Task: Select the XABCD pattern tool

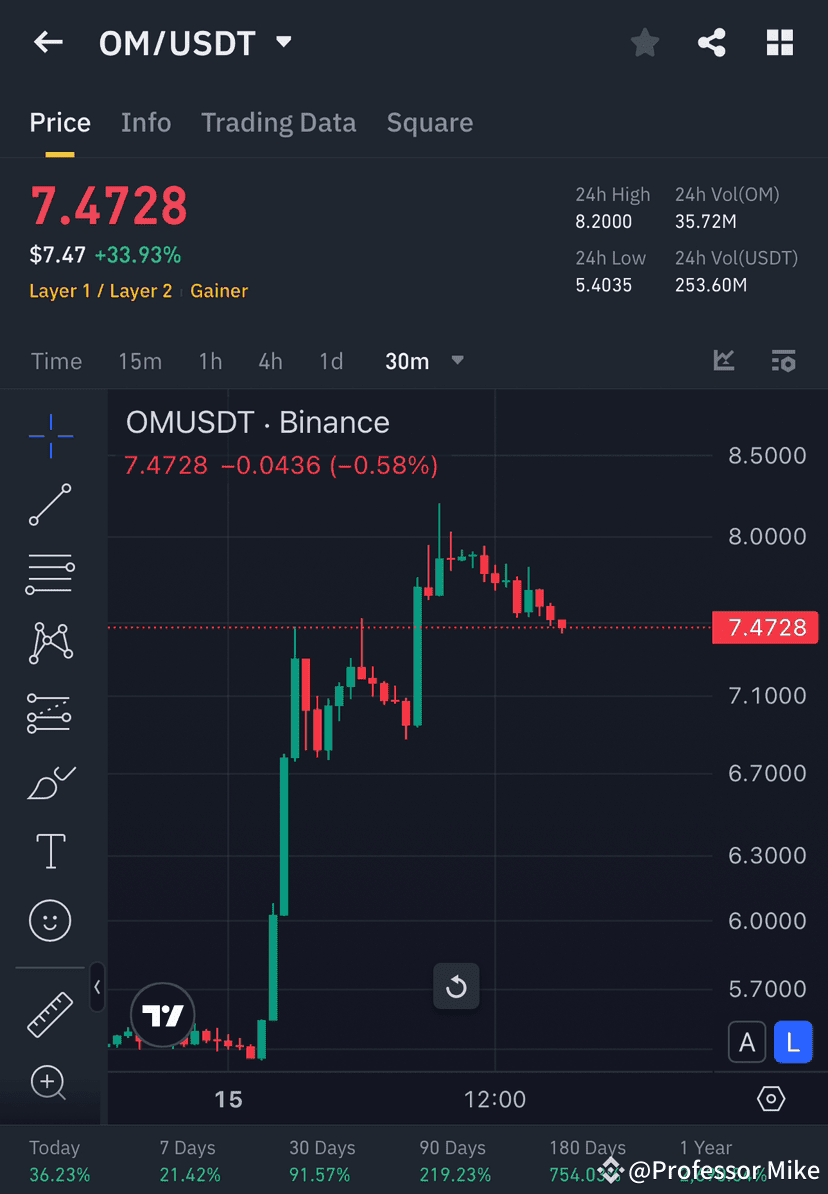Action: coord(50,643)
